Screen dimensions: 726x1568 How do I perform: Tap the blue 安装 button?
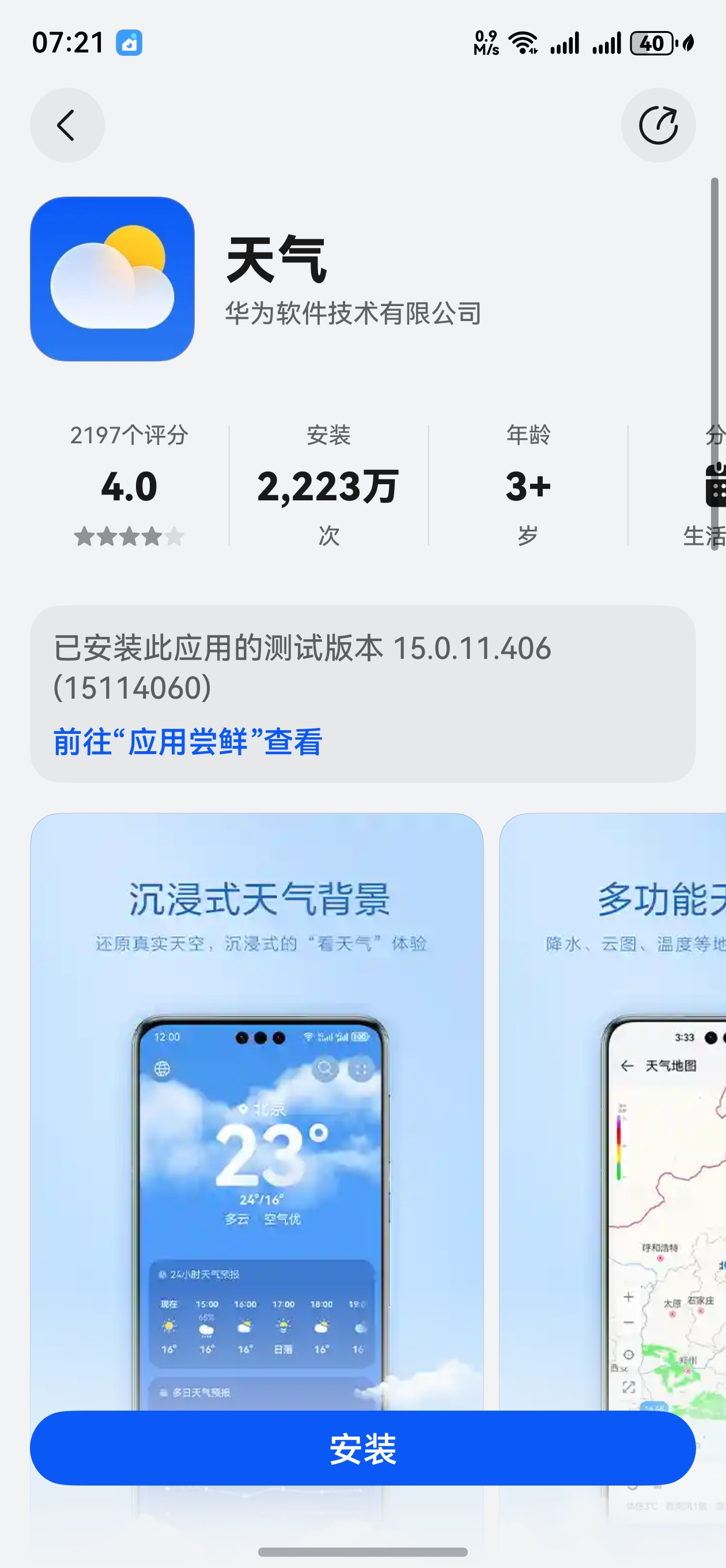click(x=362, y=1448)
